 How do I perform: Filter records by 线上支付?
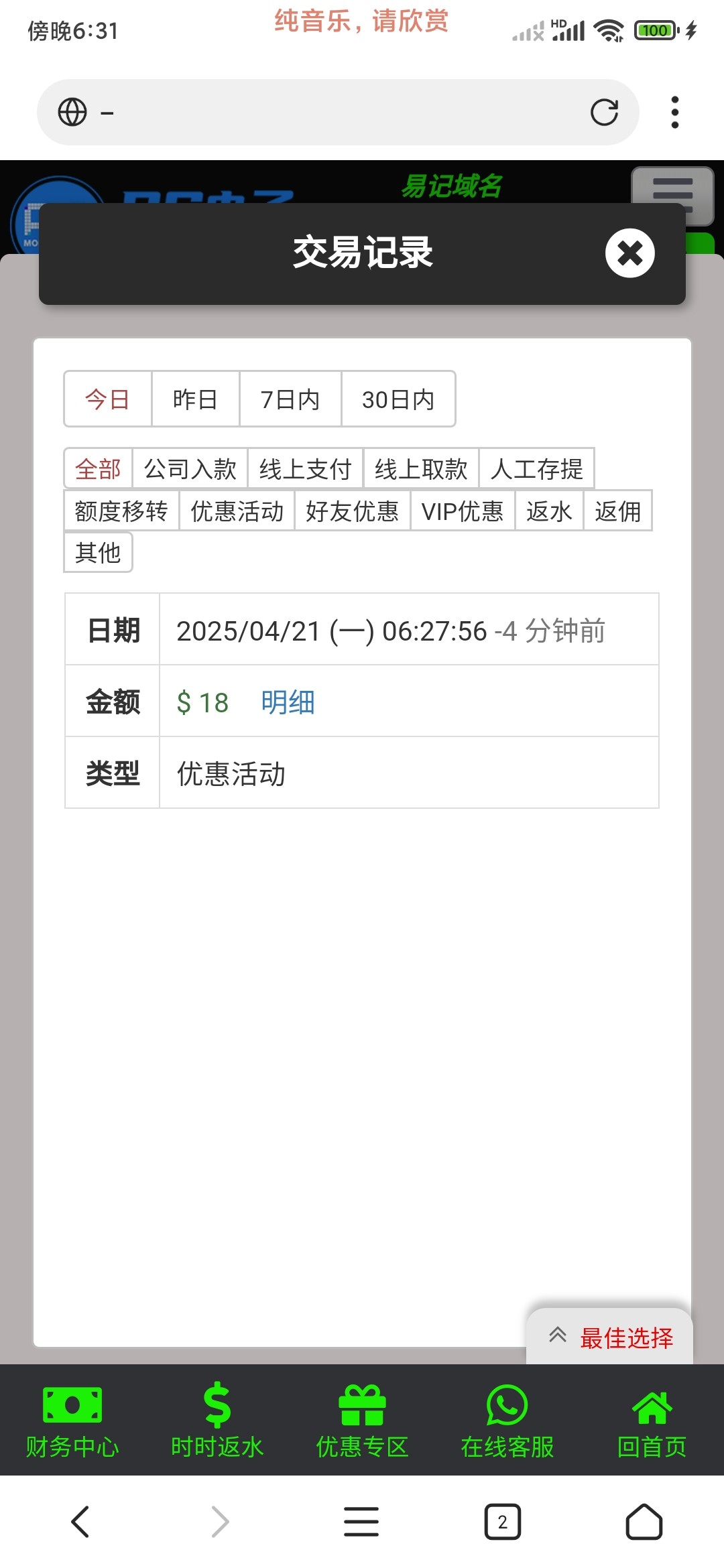point(306,468)
